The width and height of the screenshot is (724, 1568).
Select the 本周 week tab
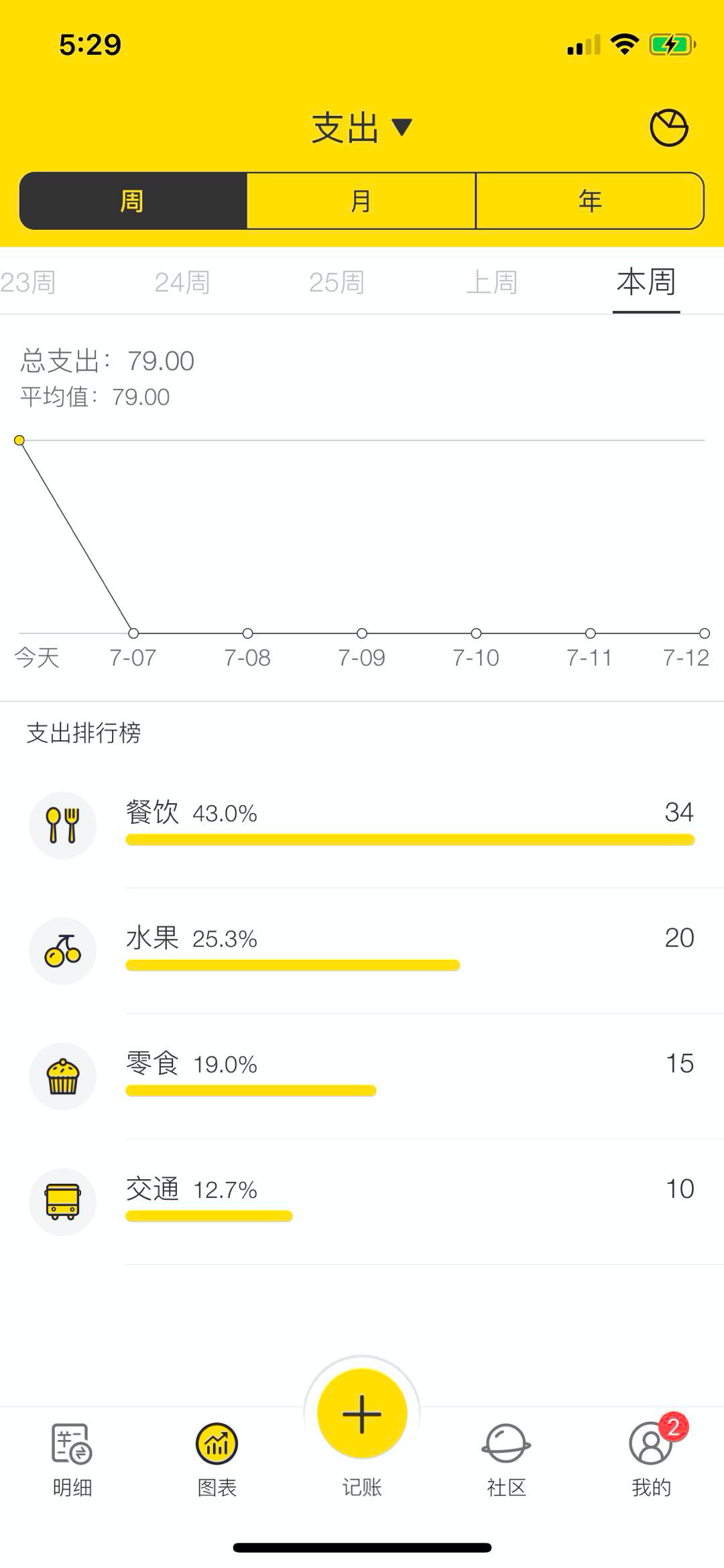point(646,282)
